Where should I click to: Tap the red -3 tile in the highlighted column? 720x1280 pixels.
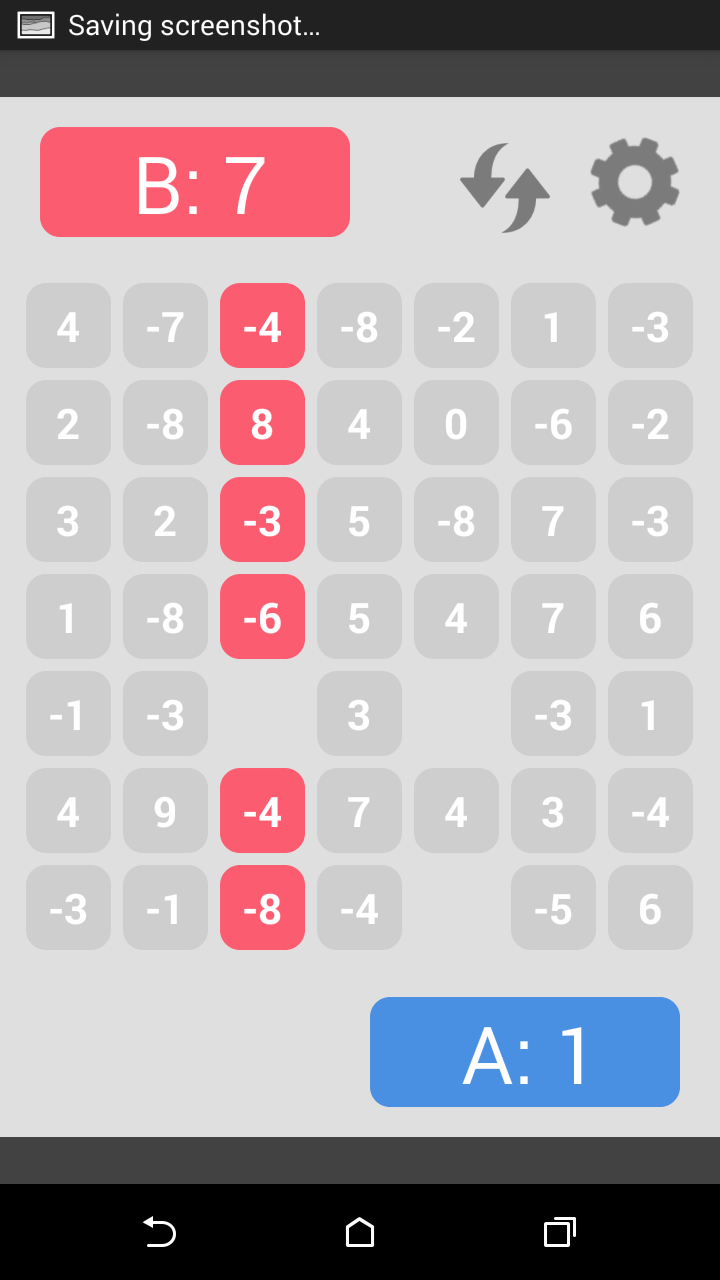click(x=262, y=520)
